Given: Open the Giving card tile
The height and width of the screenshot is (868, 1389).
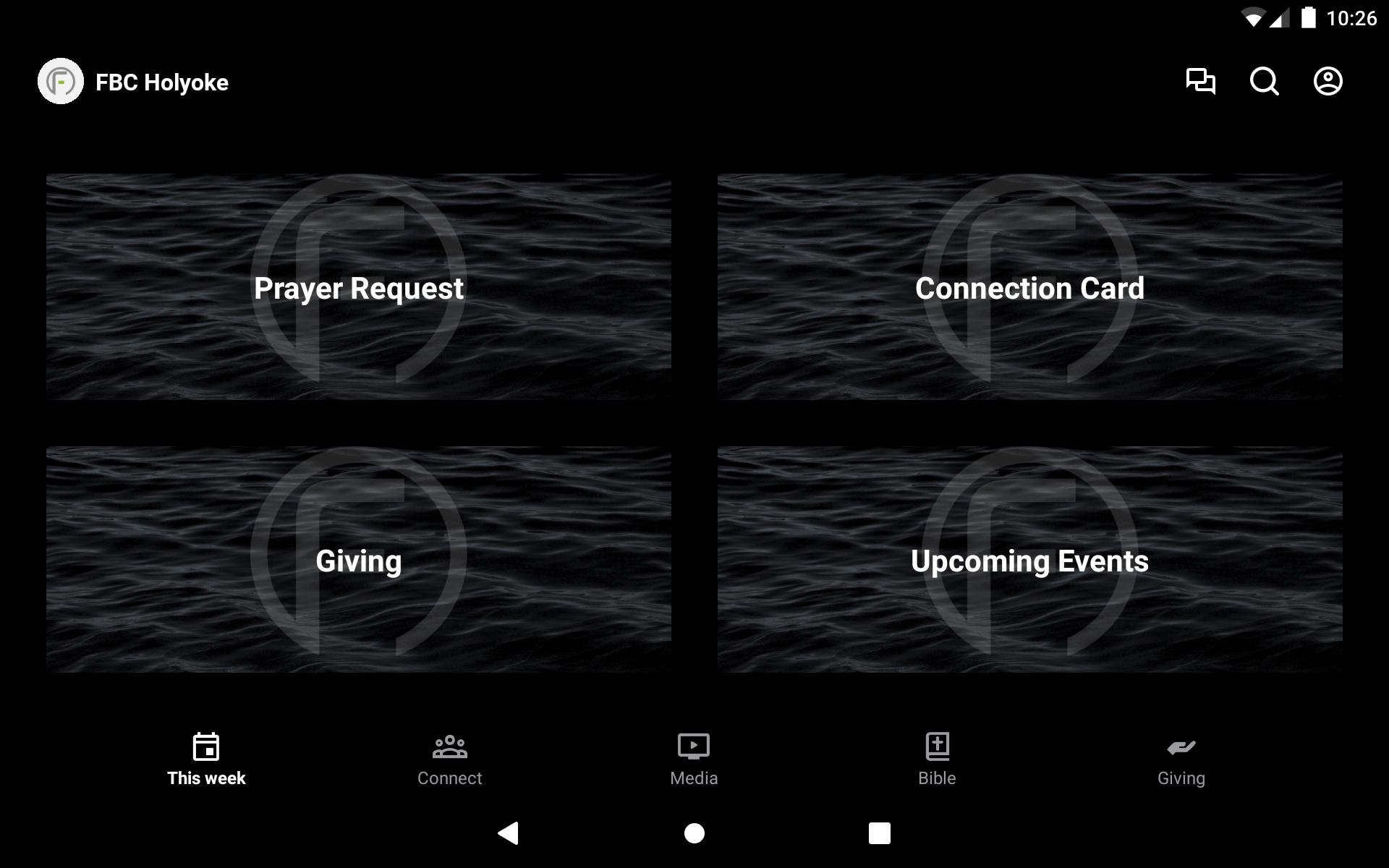Looking at the screenshot, I should pyautogui.click(x=358, y=560).
